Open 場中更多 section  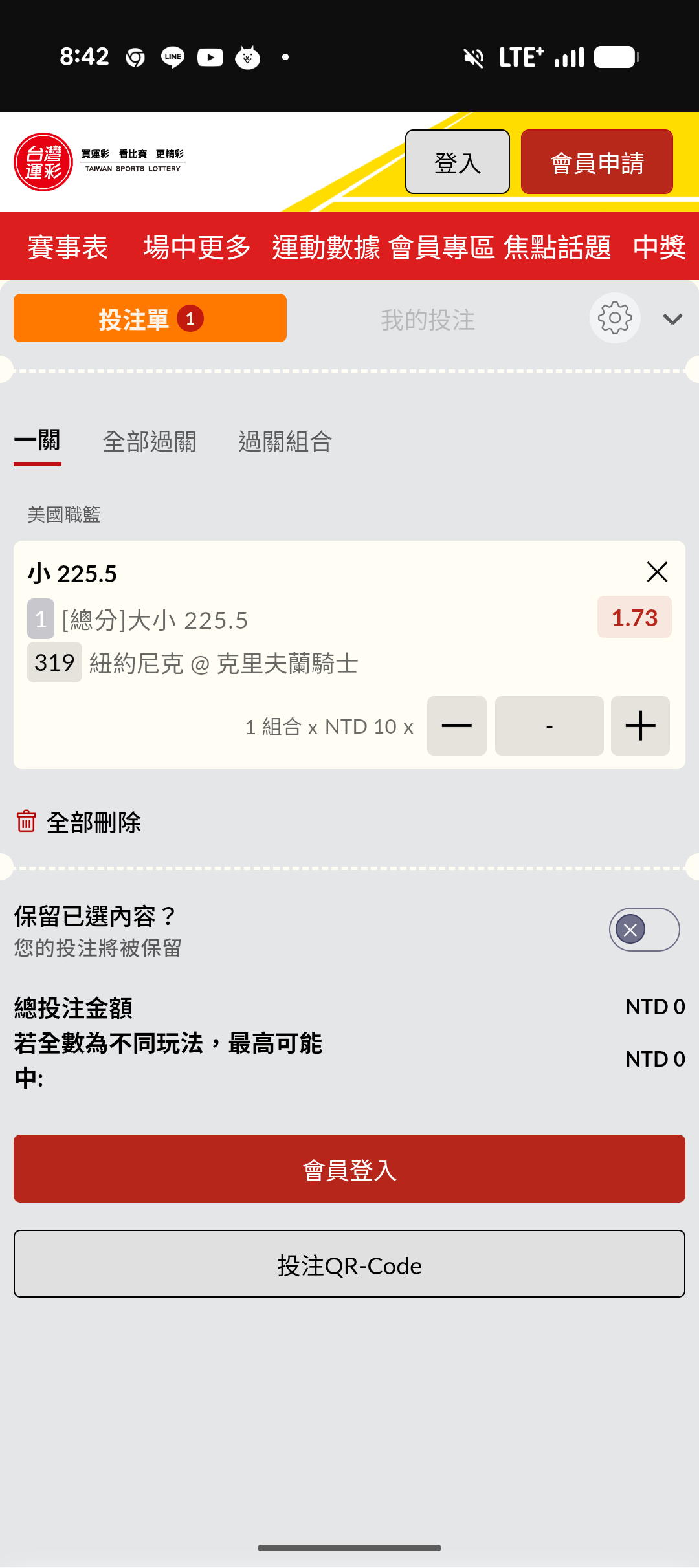[x=197, y=247]
